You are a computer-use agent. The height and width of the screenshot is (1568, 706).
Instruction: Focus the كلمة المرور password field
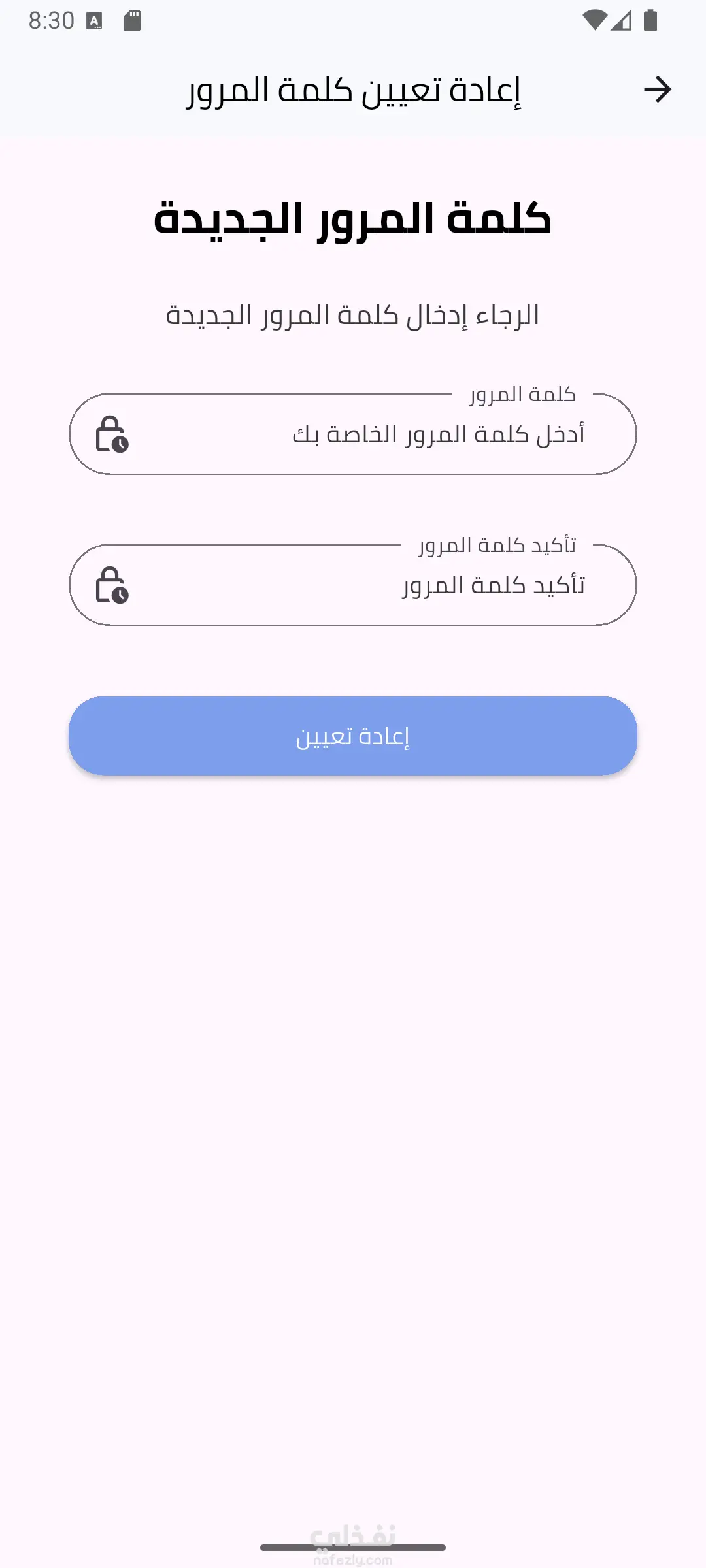coord(353,434)
